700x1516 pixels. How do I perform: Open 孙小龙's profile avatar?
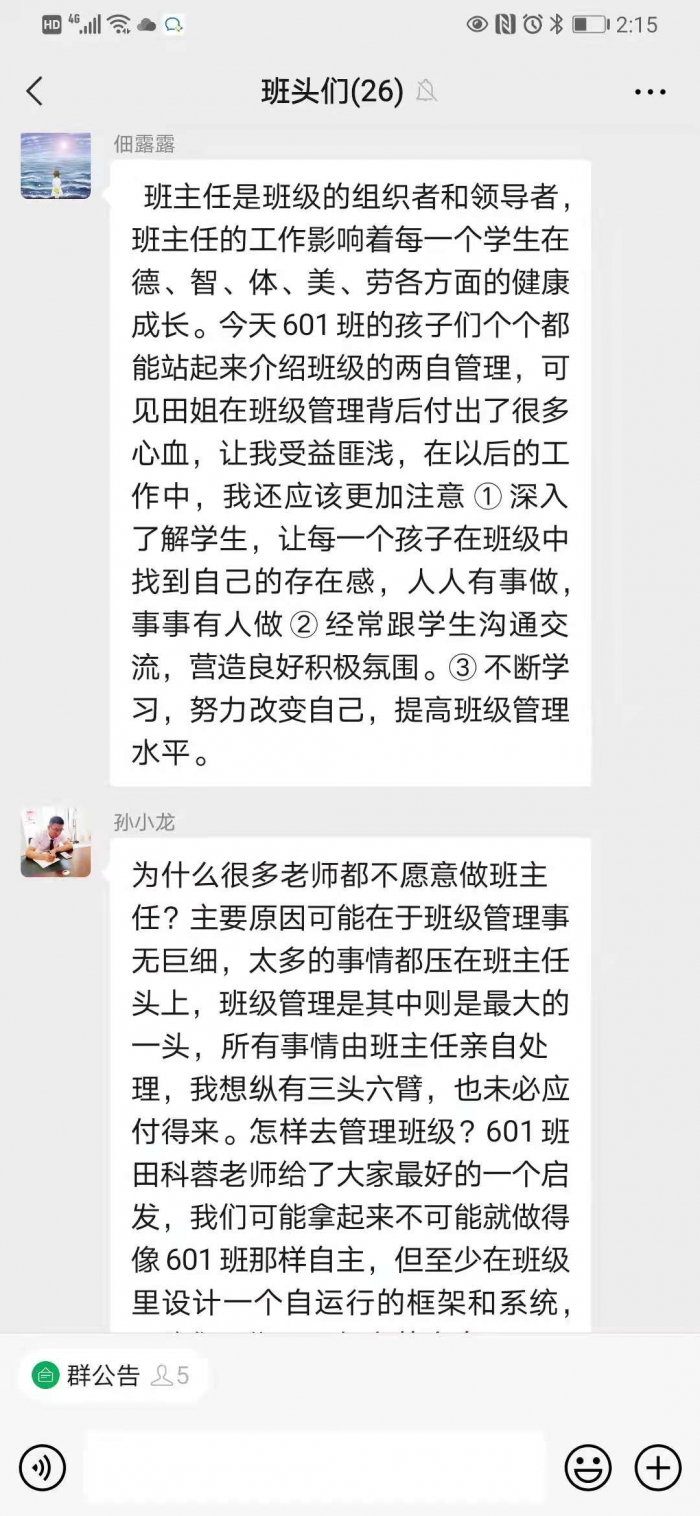pos(56,842)
